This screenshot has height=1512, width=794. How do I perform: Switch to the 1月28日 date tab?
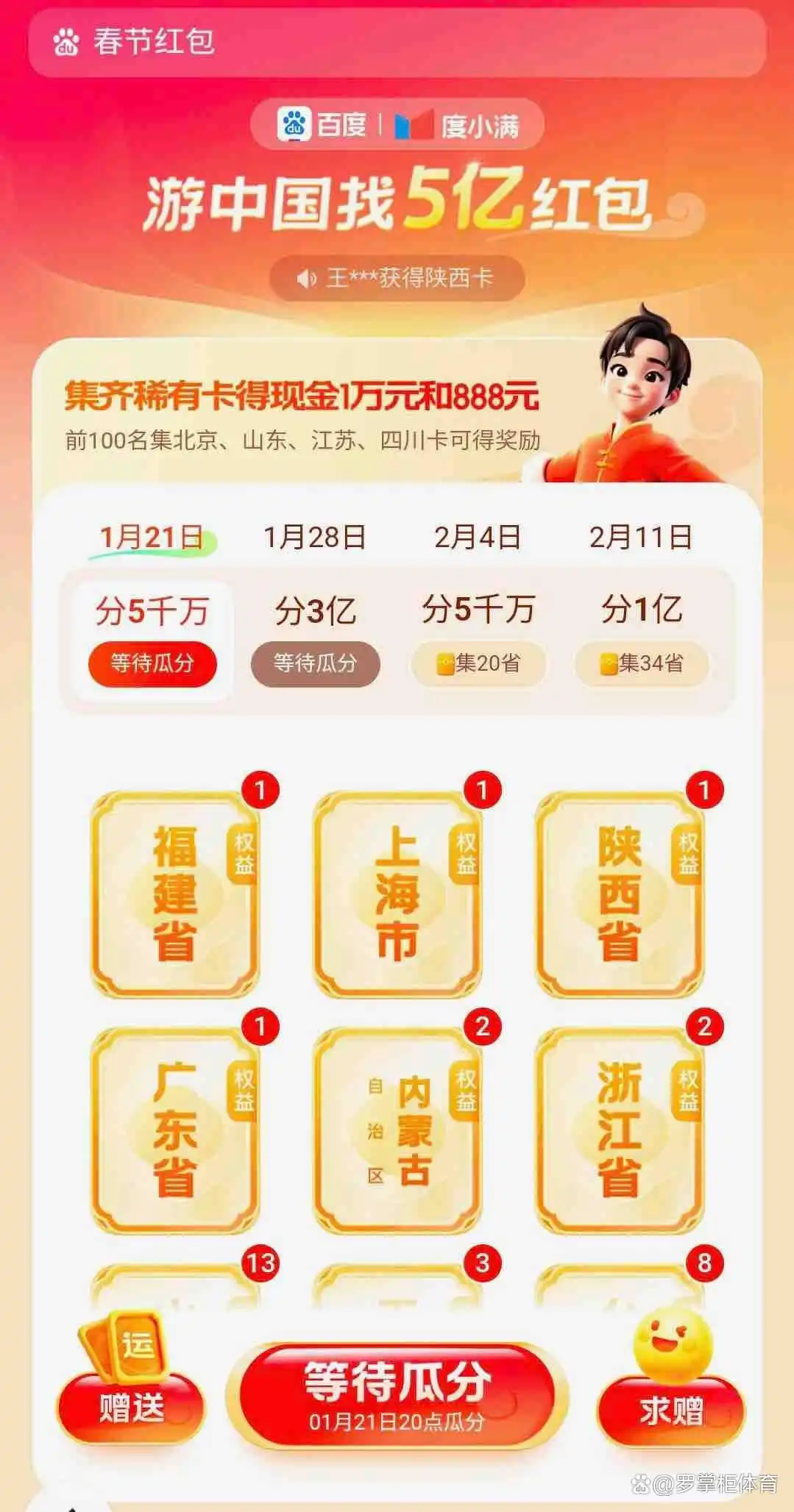tap(315, 537)
